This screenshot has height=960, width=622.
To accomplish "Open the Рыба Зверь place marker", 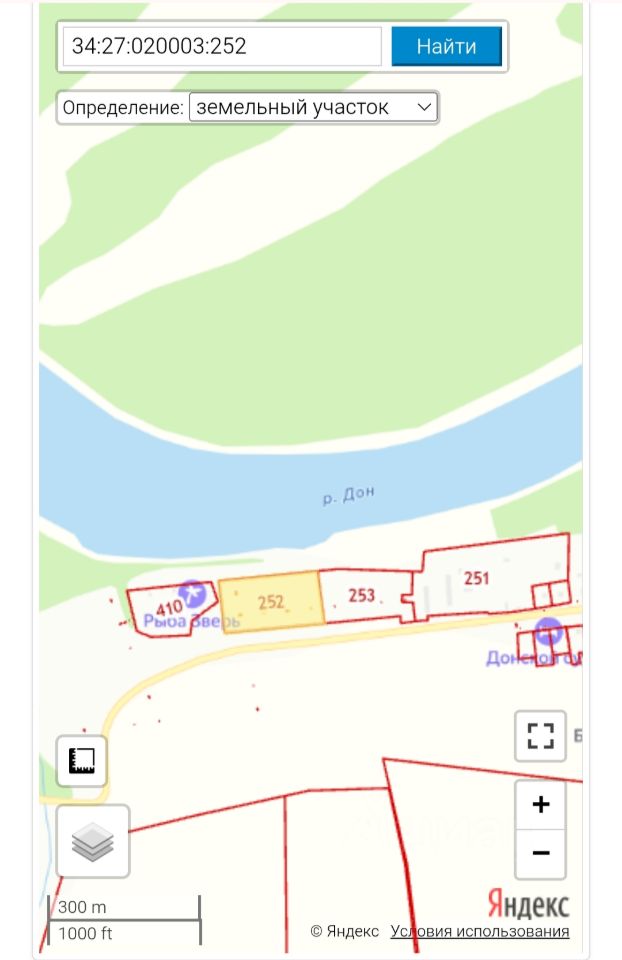I will coord(193,593).
